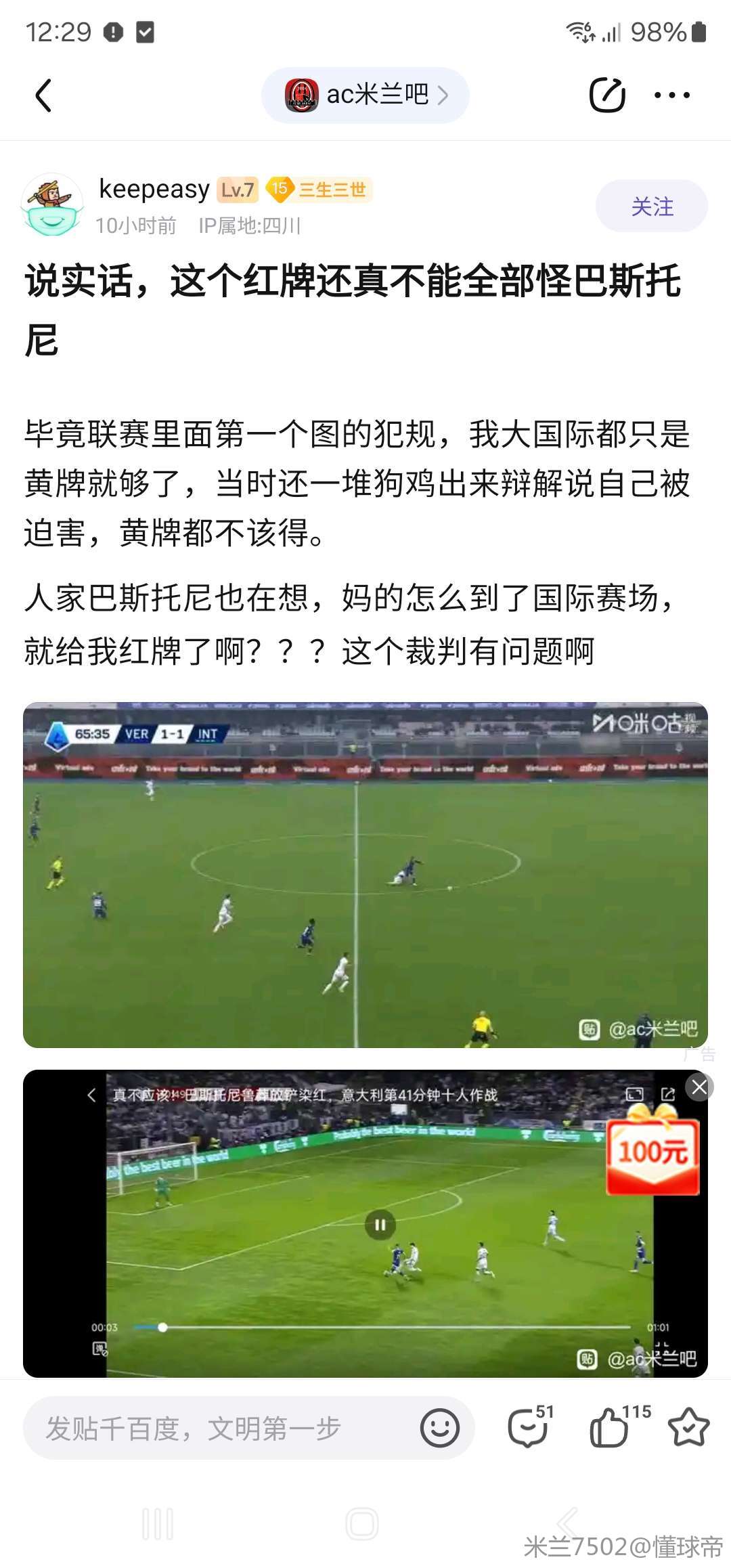The image size is (731, 1568).
Task: Go to the home screen
Action: click(362, 1525)
